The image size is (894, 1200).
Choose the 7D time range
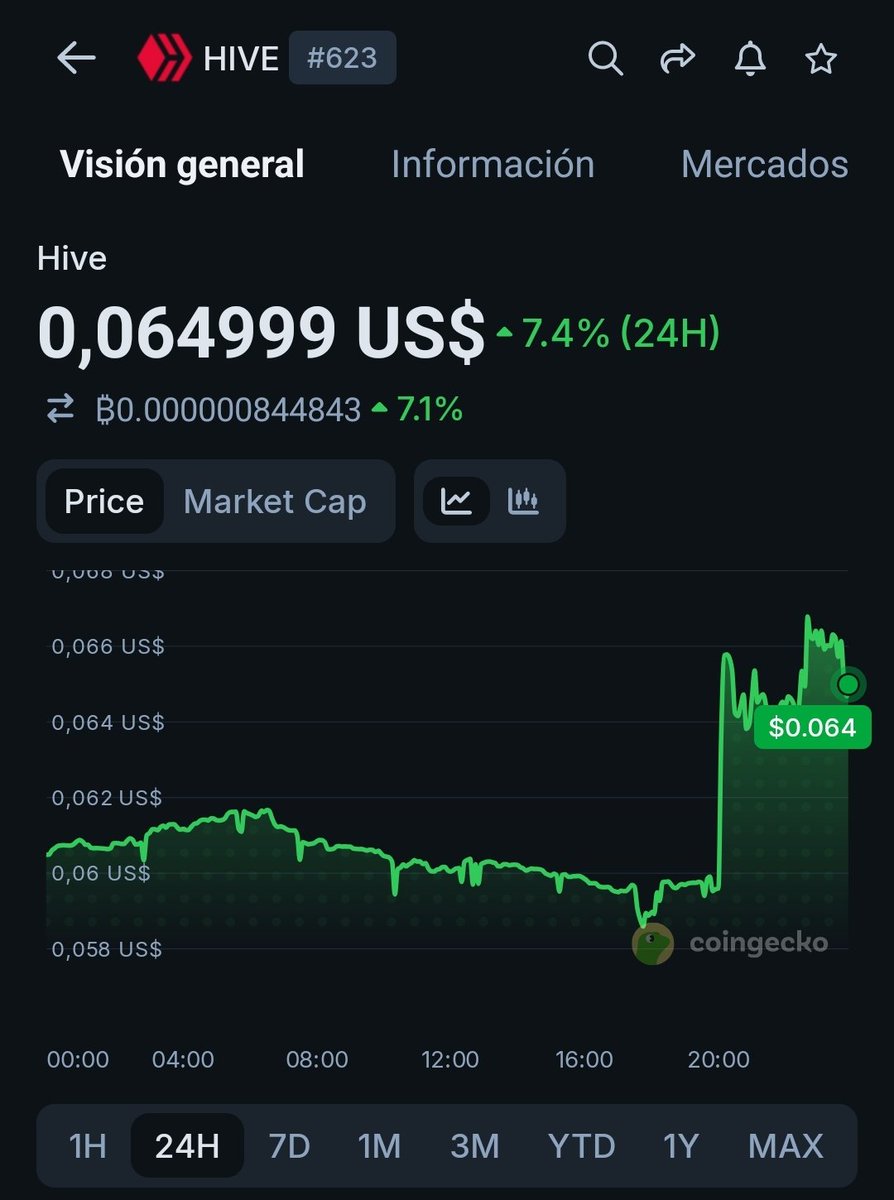pyautogui.click(x=290, y=1145)
